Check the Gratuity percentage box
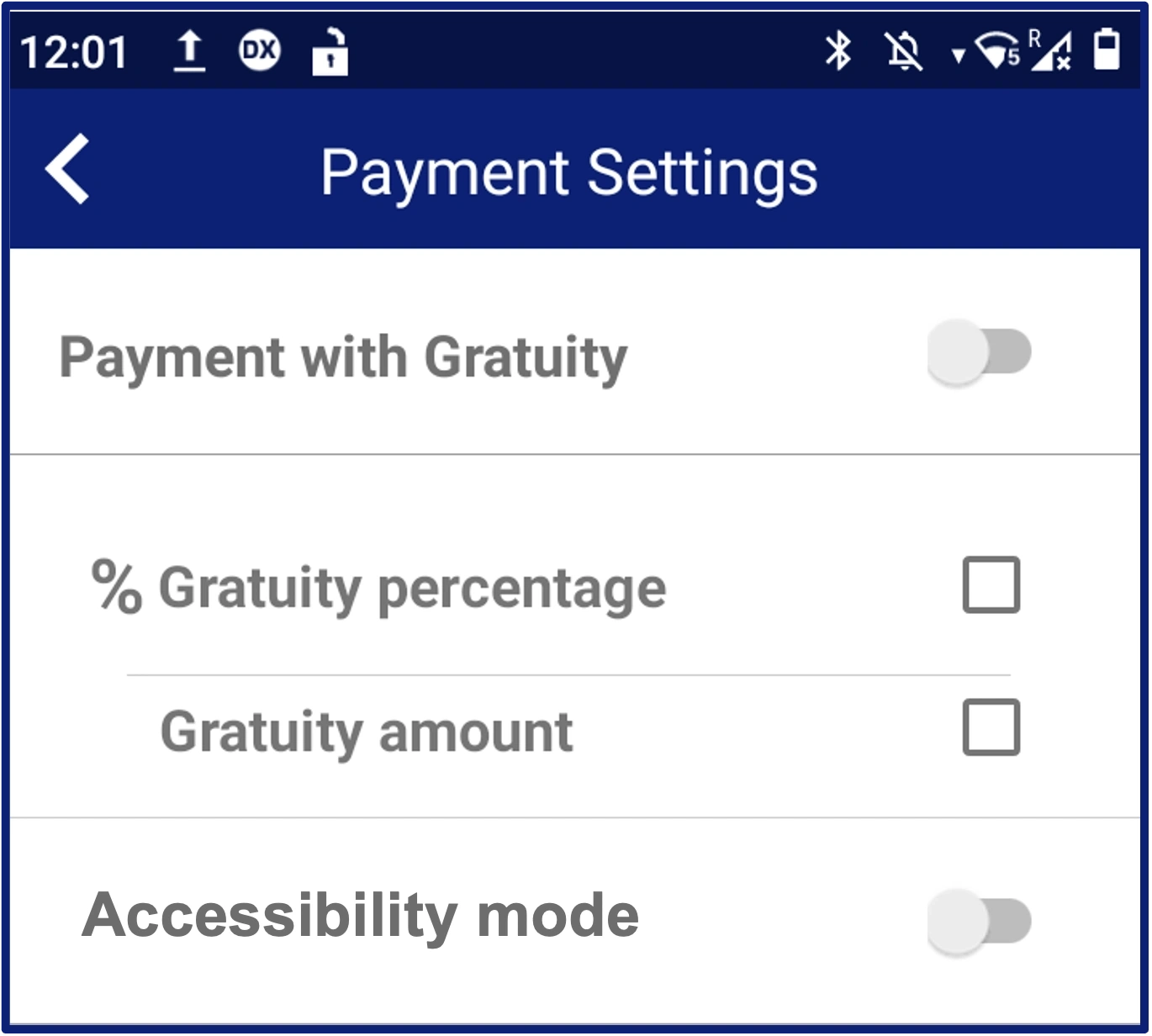 tap(991, 584)
